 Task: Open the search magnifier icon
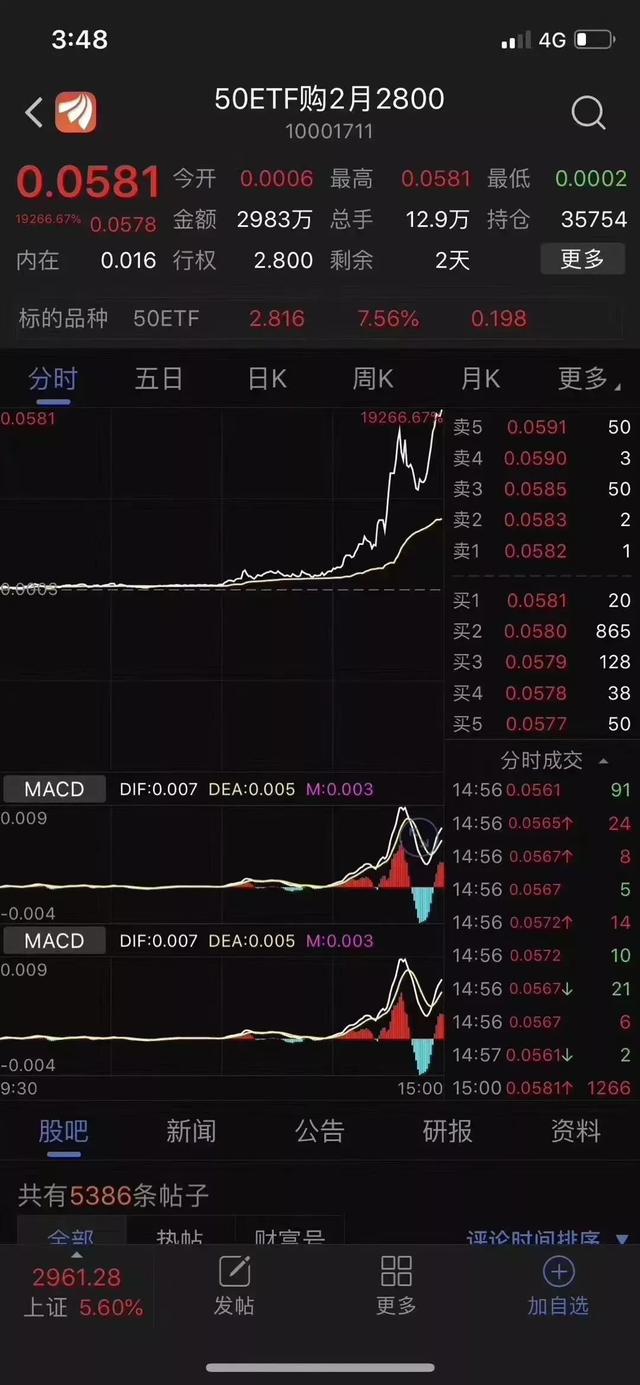coord(588,113)
